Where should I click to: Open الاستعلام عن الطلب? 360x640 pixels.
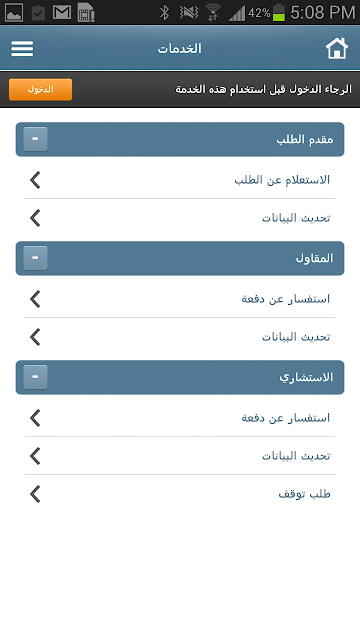180,180
